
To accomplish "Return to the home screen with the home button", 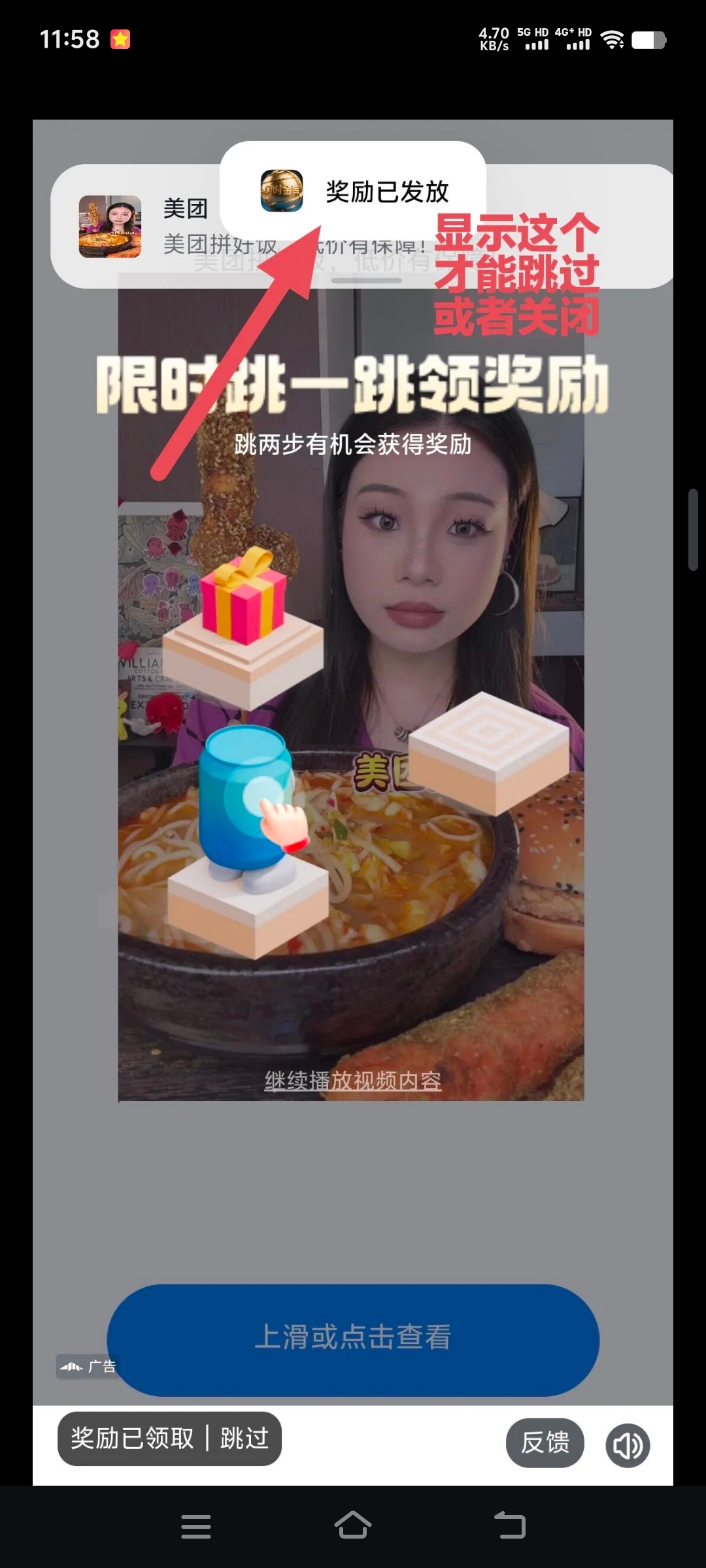I will tap(353, 1526).
